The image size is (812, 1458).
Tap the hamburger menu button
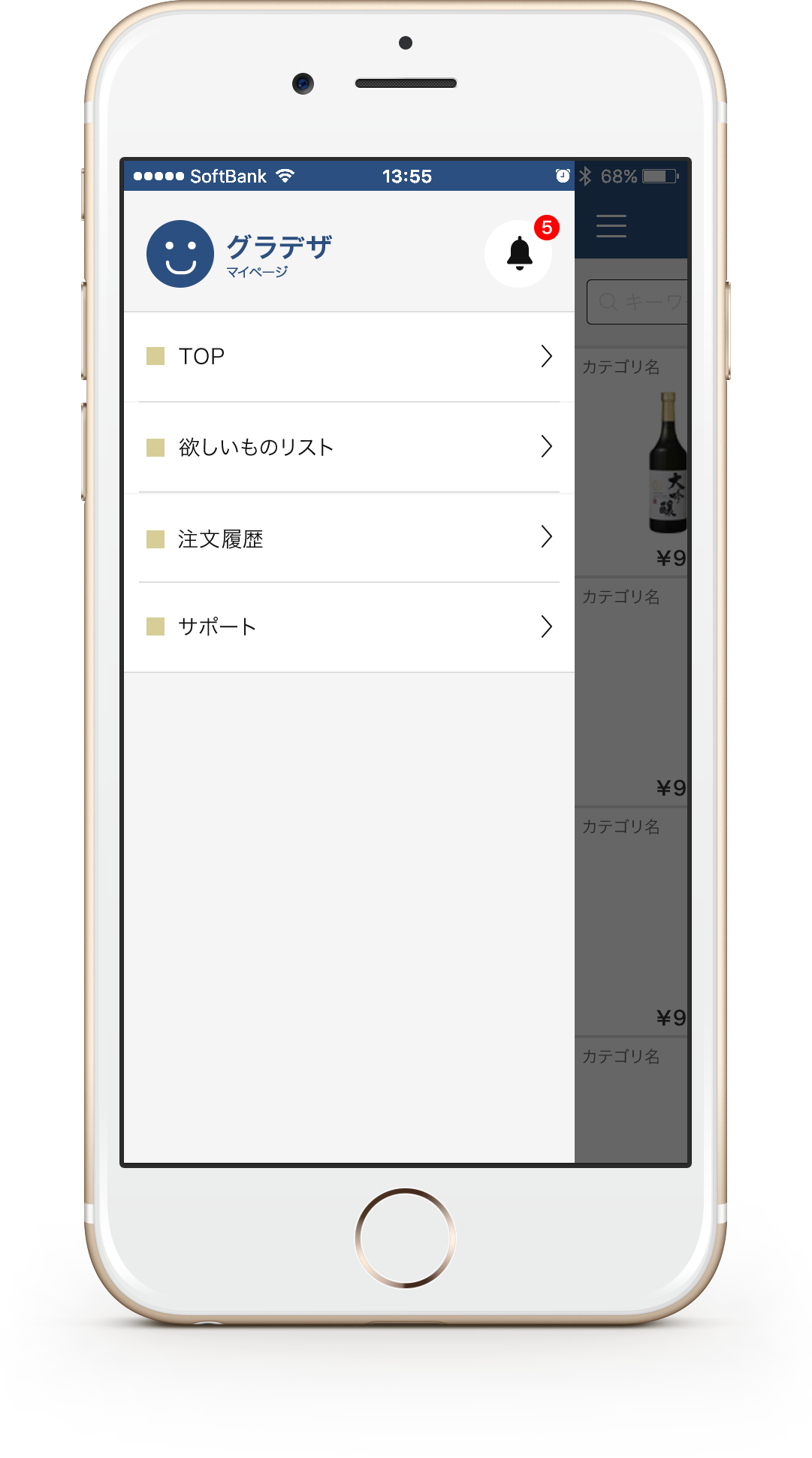[x=611, y=226]
